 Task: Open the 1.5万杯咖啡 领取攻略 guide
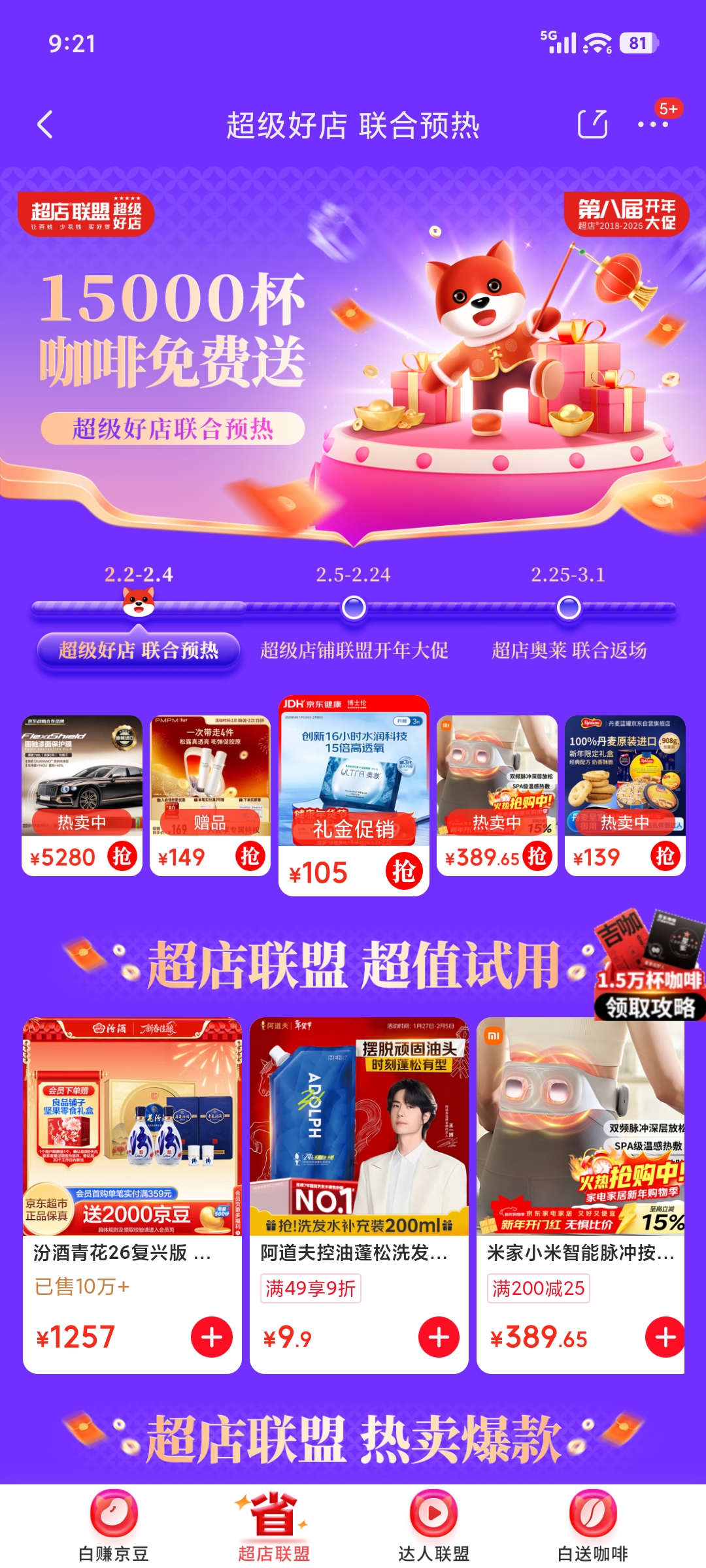[649, 965]
